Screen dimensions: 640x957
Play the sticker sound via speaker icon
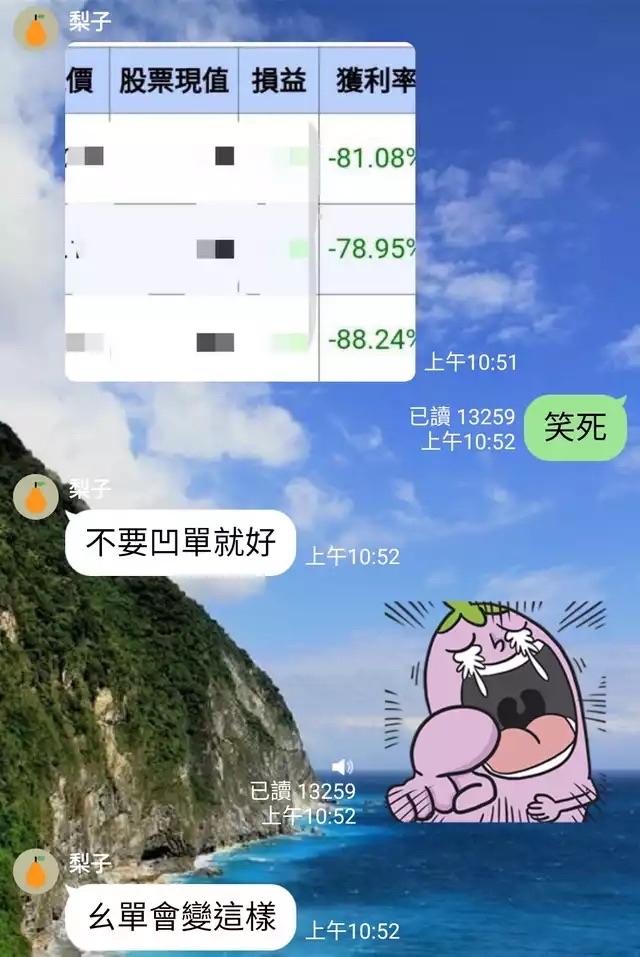(342, 767)
